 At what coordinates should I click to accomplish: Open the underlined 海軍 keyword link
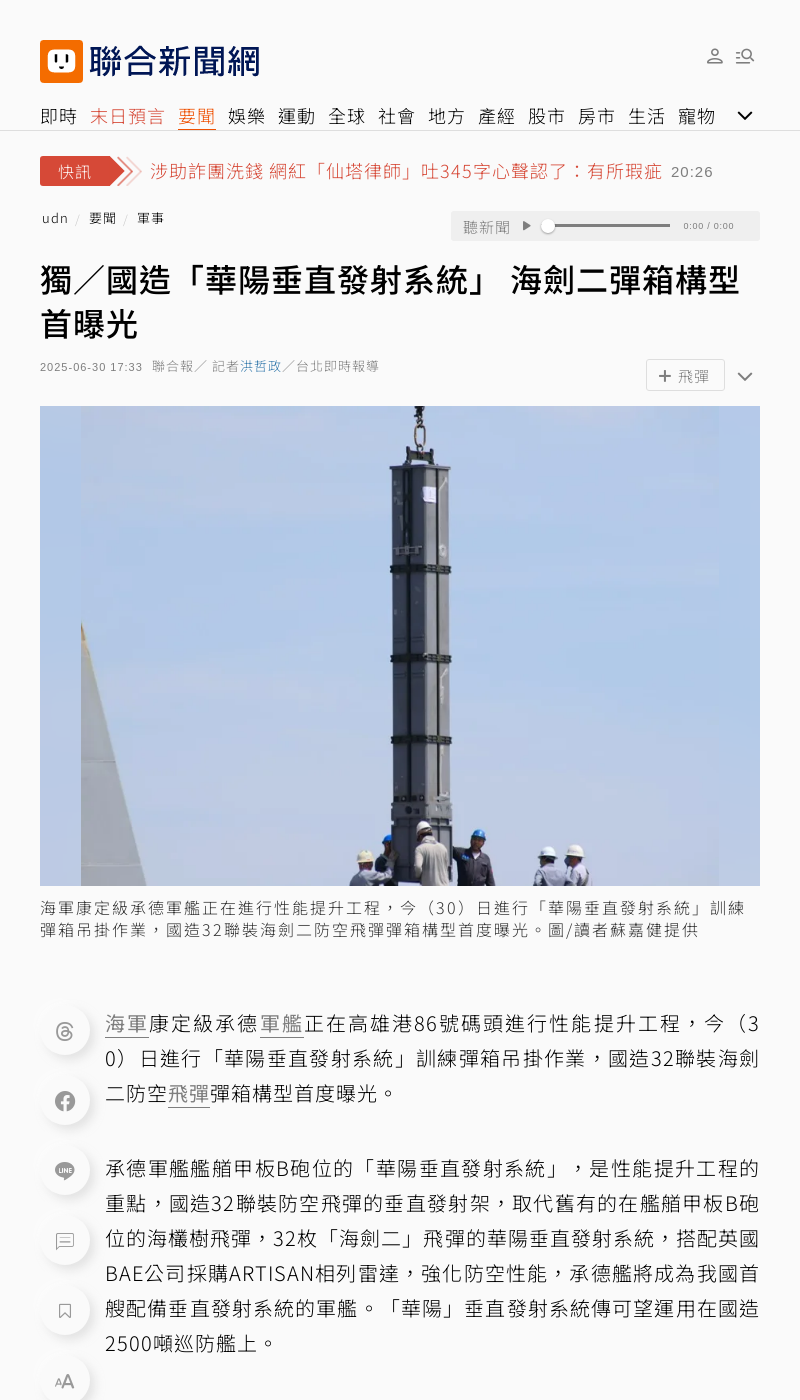point(126,1023)
